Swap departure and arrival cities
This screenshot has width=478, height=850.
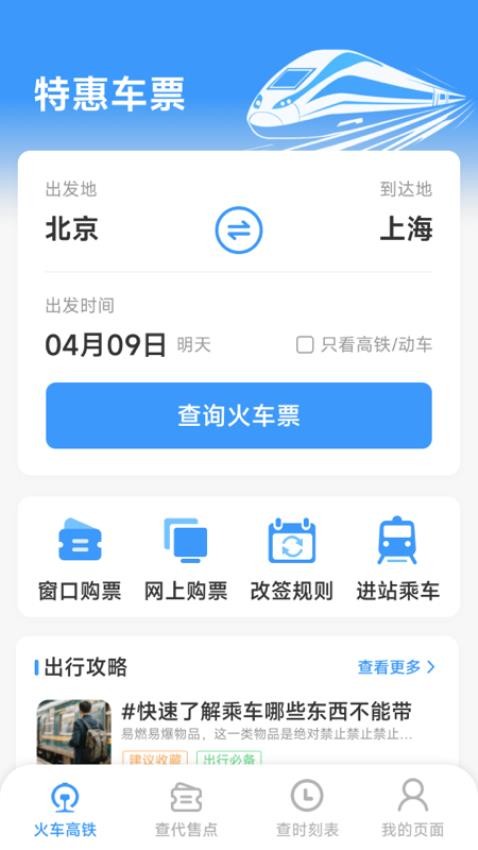(238, 230)
